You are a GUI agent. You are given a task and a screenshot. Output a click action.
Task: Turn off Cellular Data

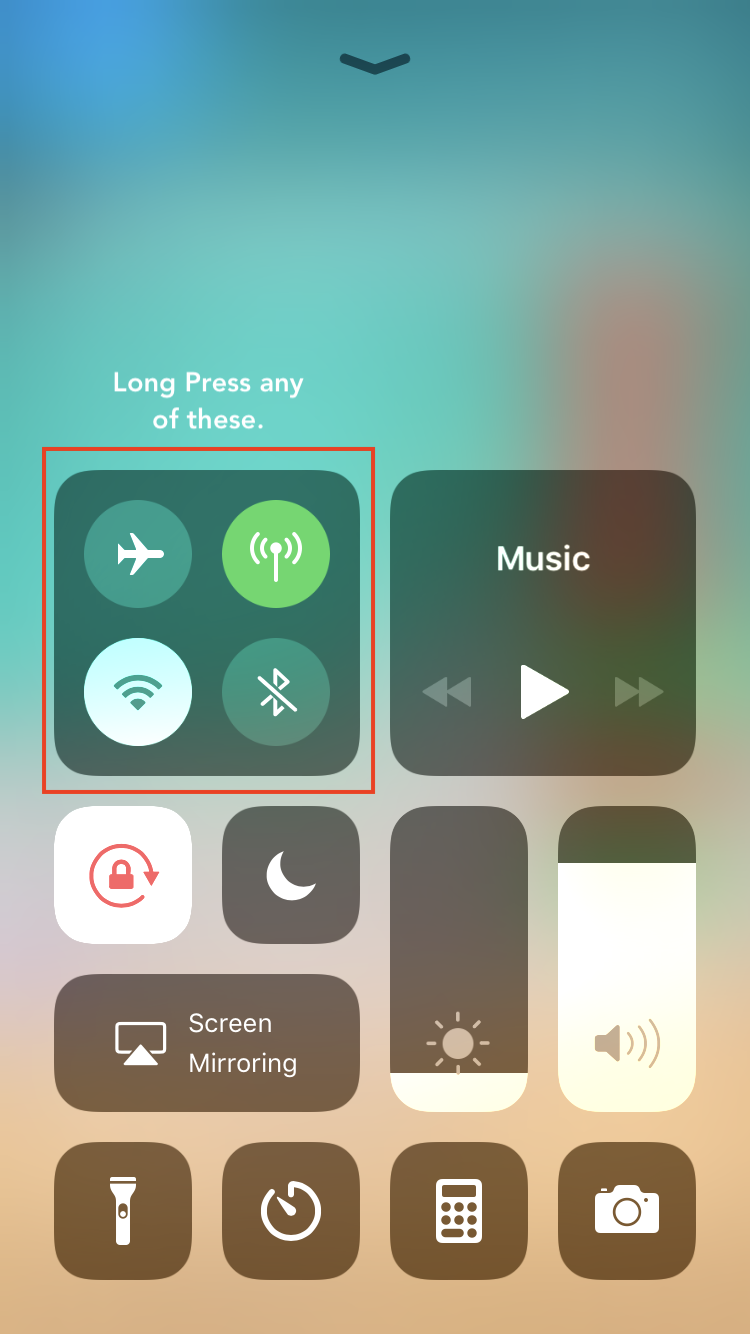tap(276, 553)
